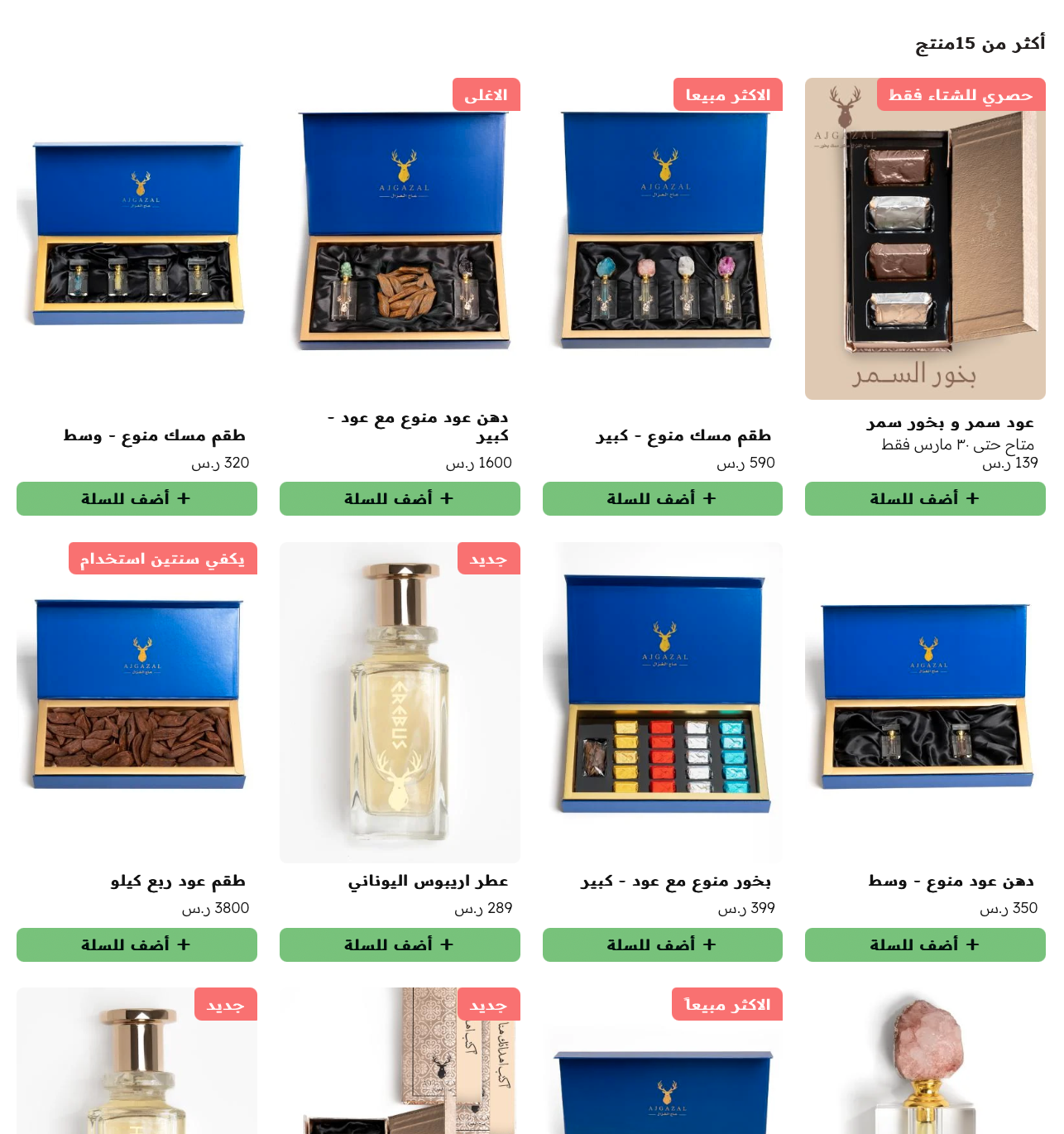Add طقم عود ربع كيلو to cart

[x=137, y=944]
